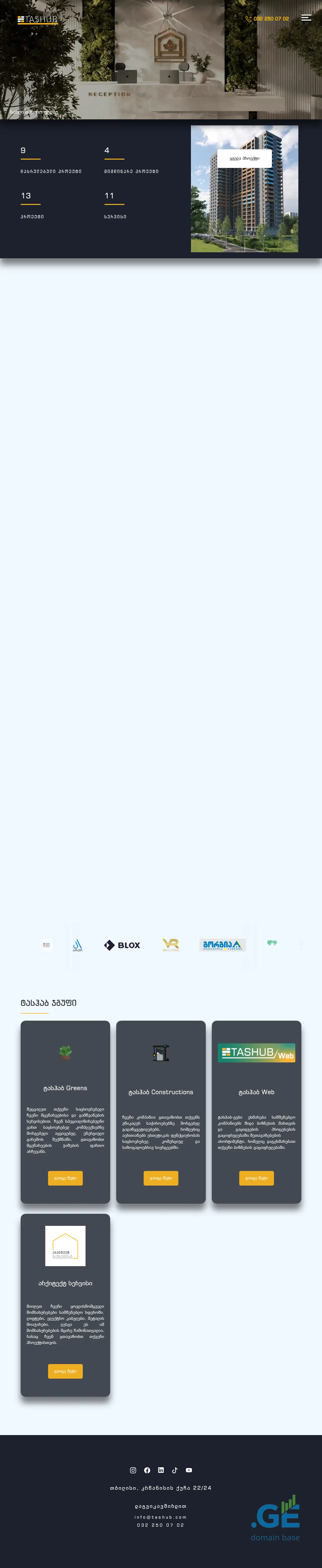Open the TikTok profile

pos(175,1471)
